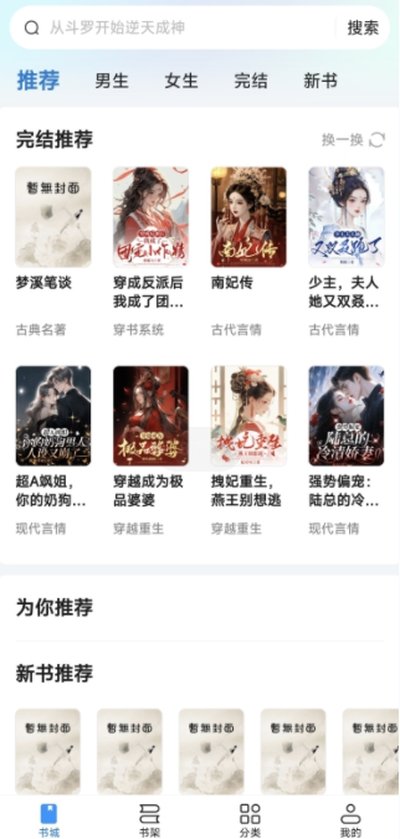Open the 分类 tab

(250, 820)
